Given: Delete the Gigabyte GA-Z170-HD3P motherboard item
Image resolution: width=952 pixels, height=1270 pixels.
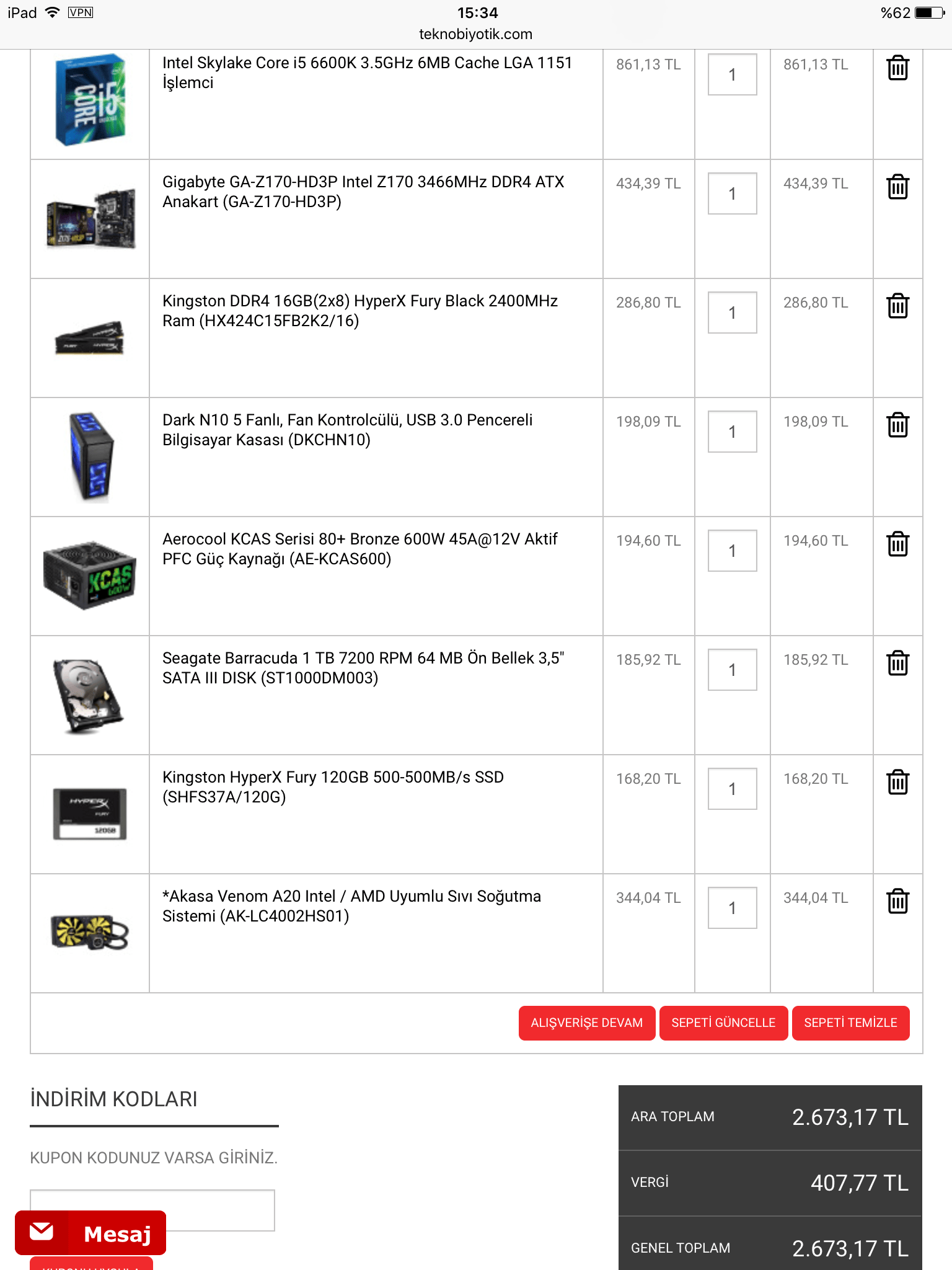Looking at the screenshot, I should point(897,187).
